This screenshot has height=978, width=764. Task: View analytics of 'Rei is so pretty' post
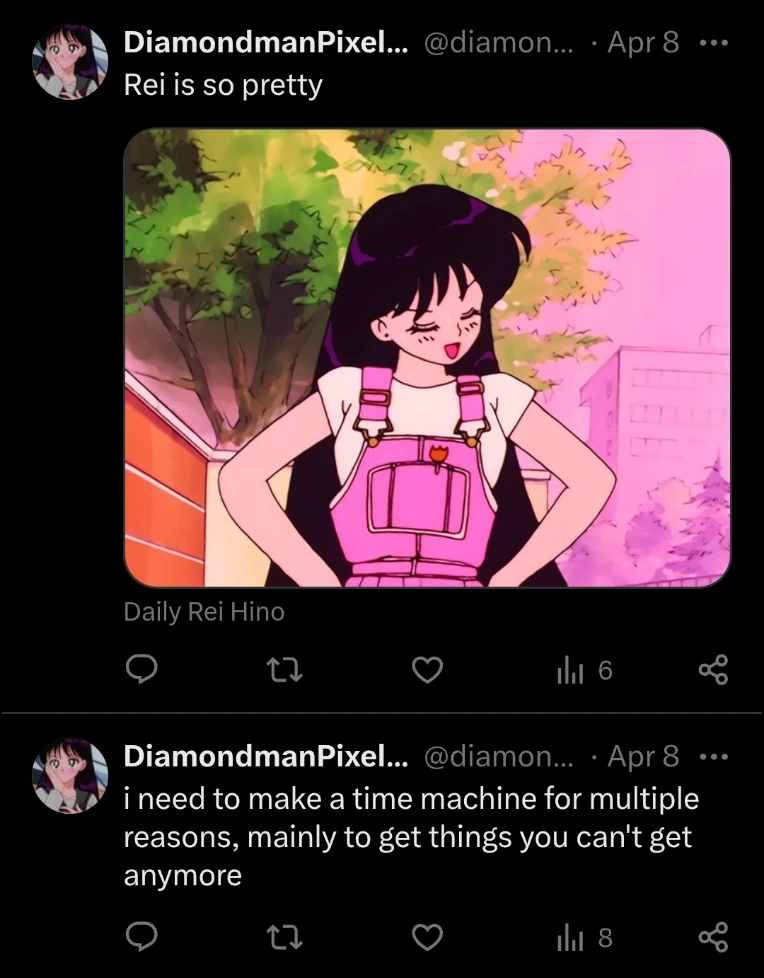click(584, 671)
